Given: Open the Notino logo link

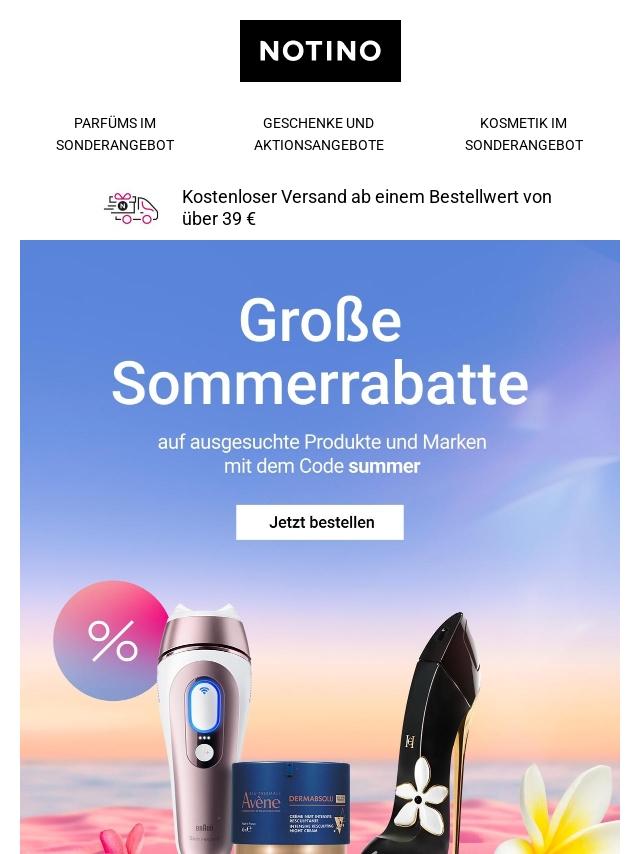Looking at the screenshot, I should tap(320, 51).
